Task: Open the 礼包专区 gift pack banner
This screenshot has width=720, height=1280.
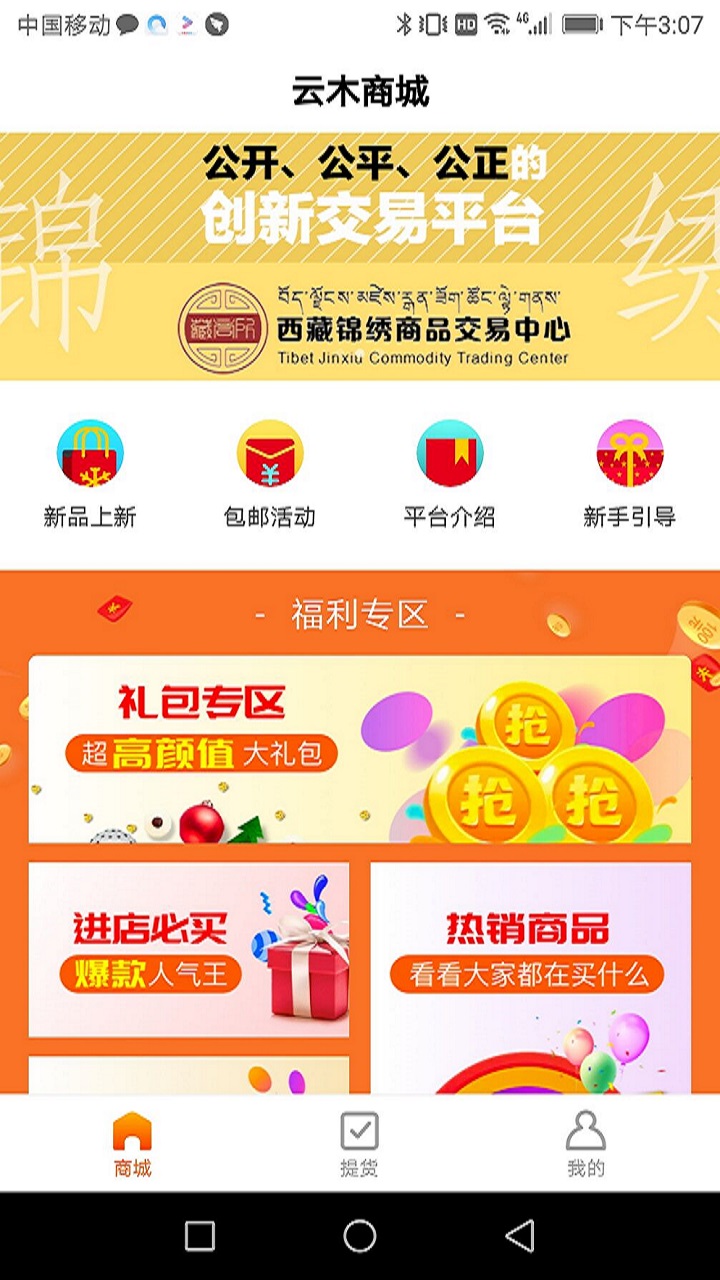Action: (x=360, y=749)
